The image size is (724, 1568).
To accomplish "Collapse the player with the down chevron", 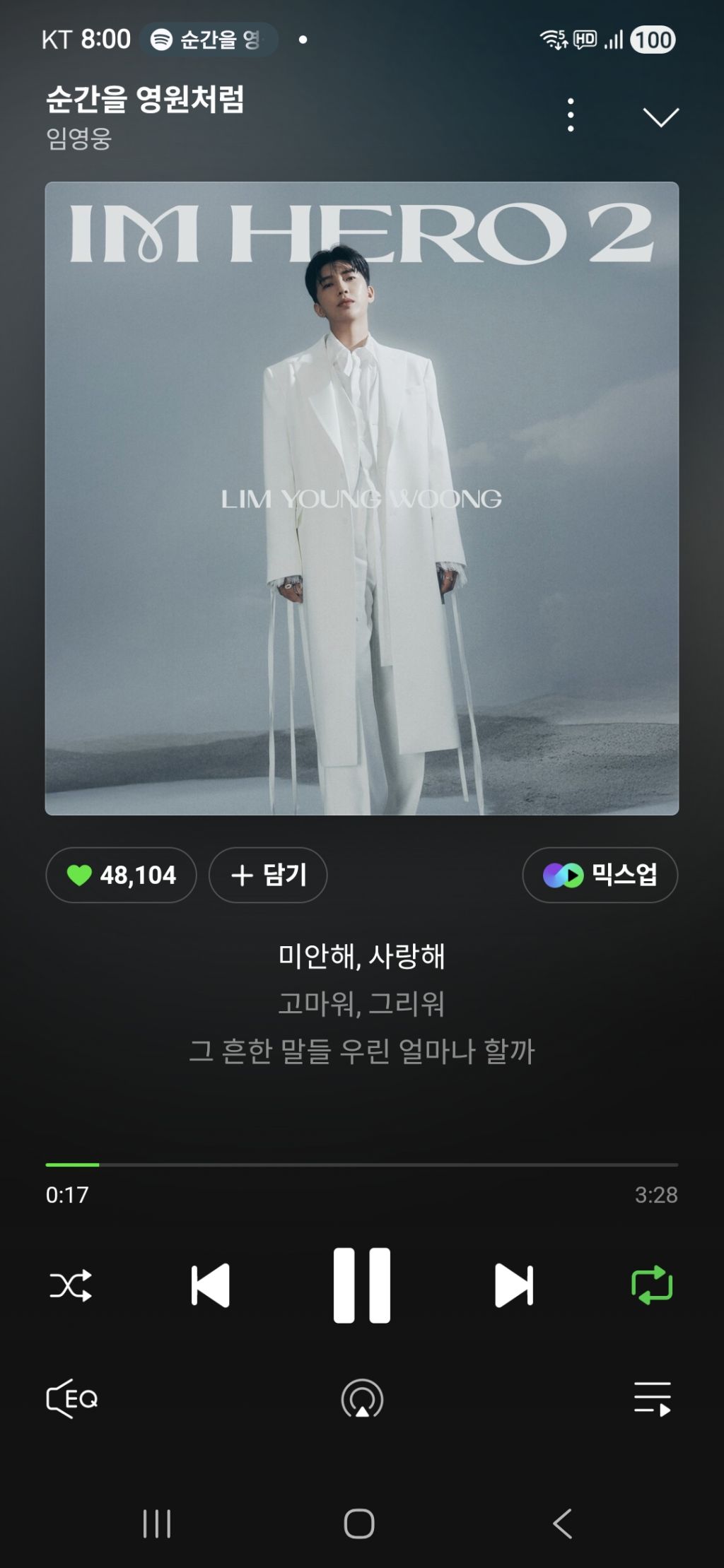I will 661,117.
